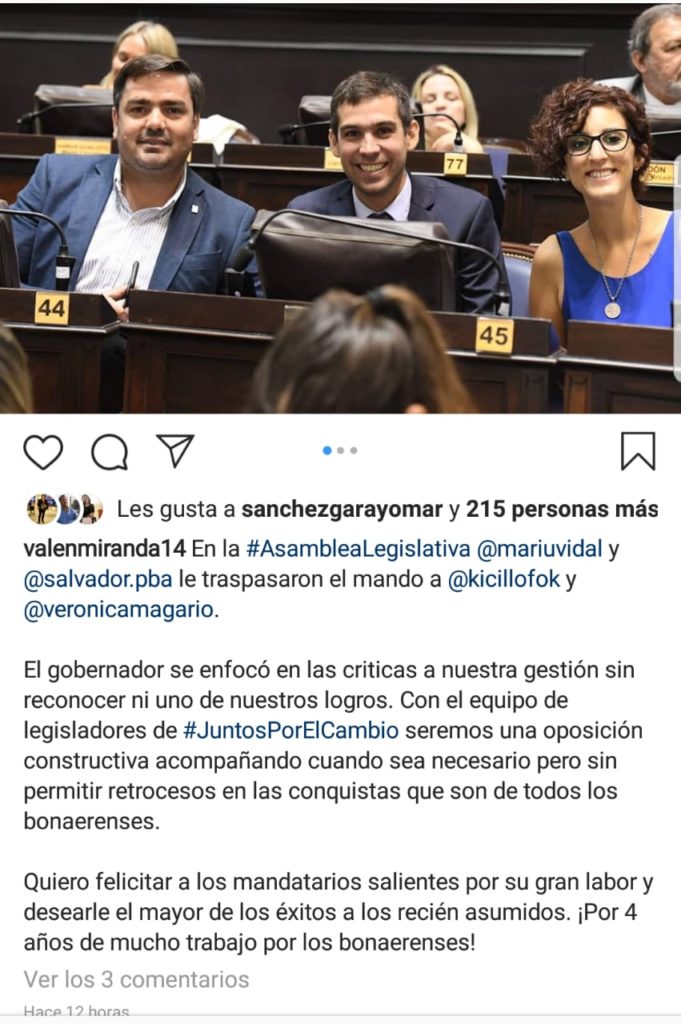Share the post via paper plane icon
The height and width of the screenshot is (1024, 681).
pyautogui.click(x=175, y=451)
